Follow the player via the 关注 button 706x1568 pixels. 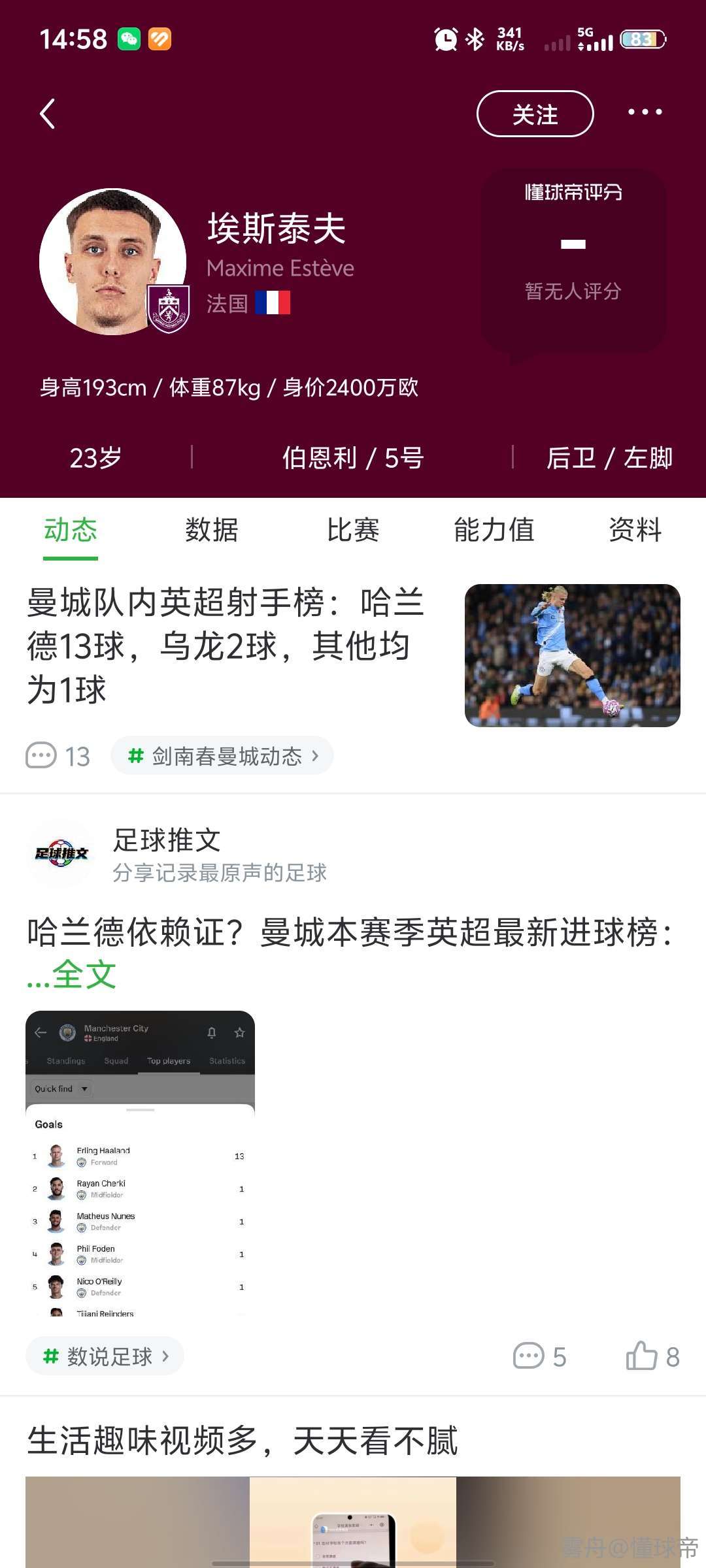pos(535,114)
